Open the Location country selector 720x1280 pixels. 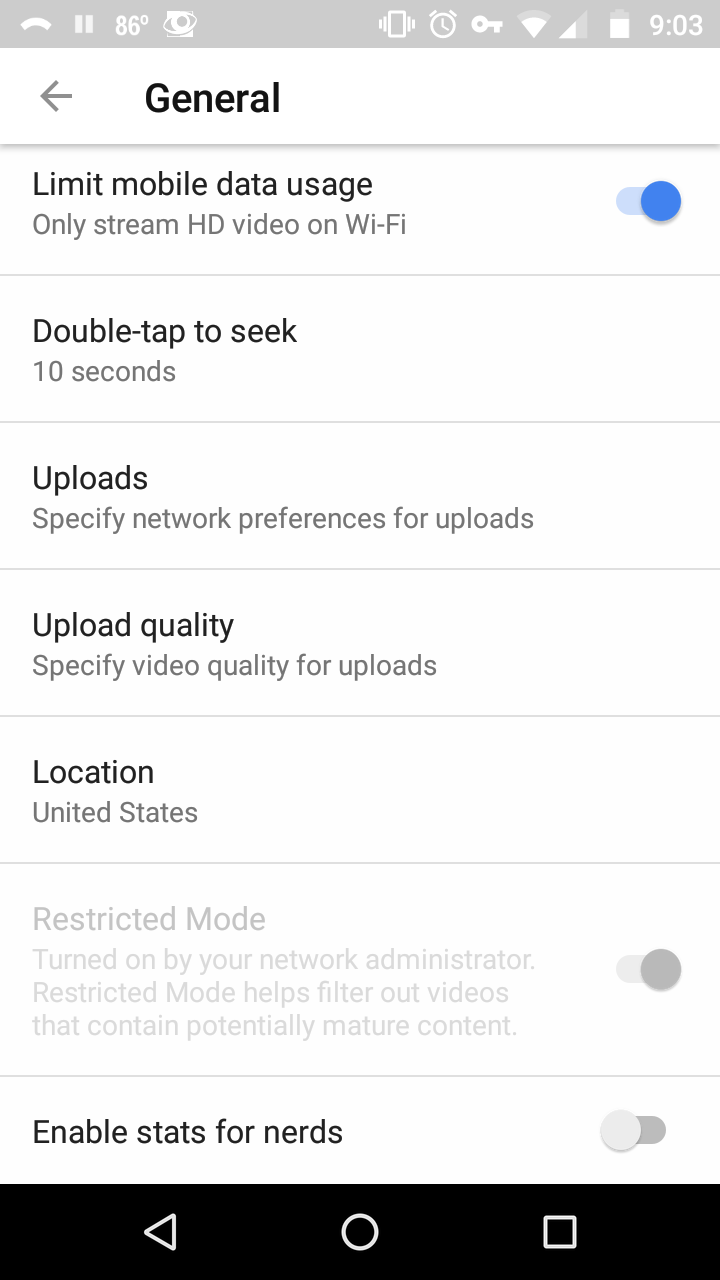tap(360, 789)
